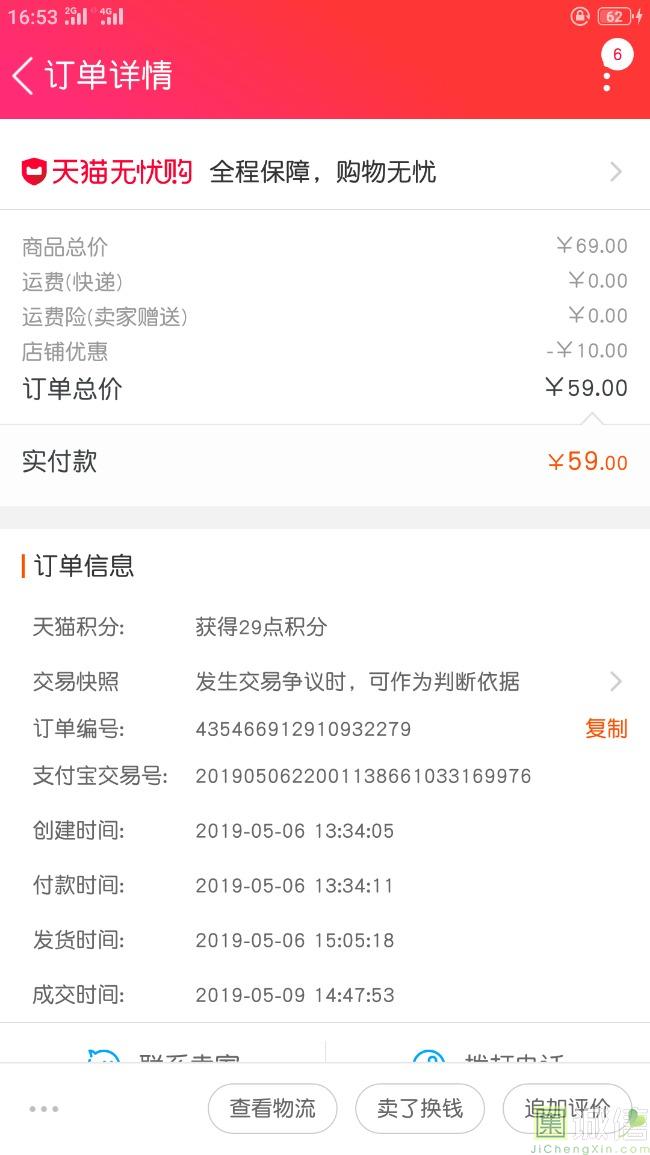Open more actions three-dot button at bottom
Screen dimensions: 650x1155
(44, 1108)
